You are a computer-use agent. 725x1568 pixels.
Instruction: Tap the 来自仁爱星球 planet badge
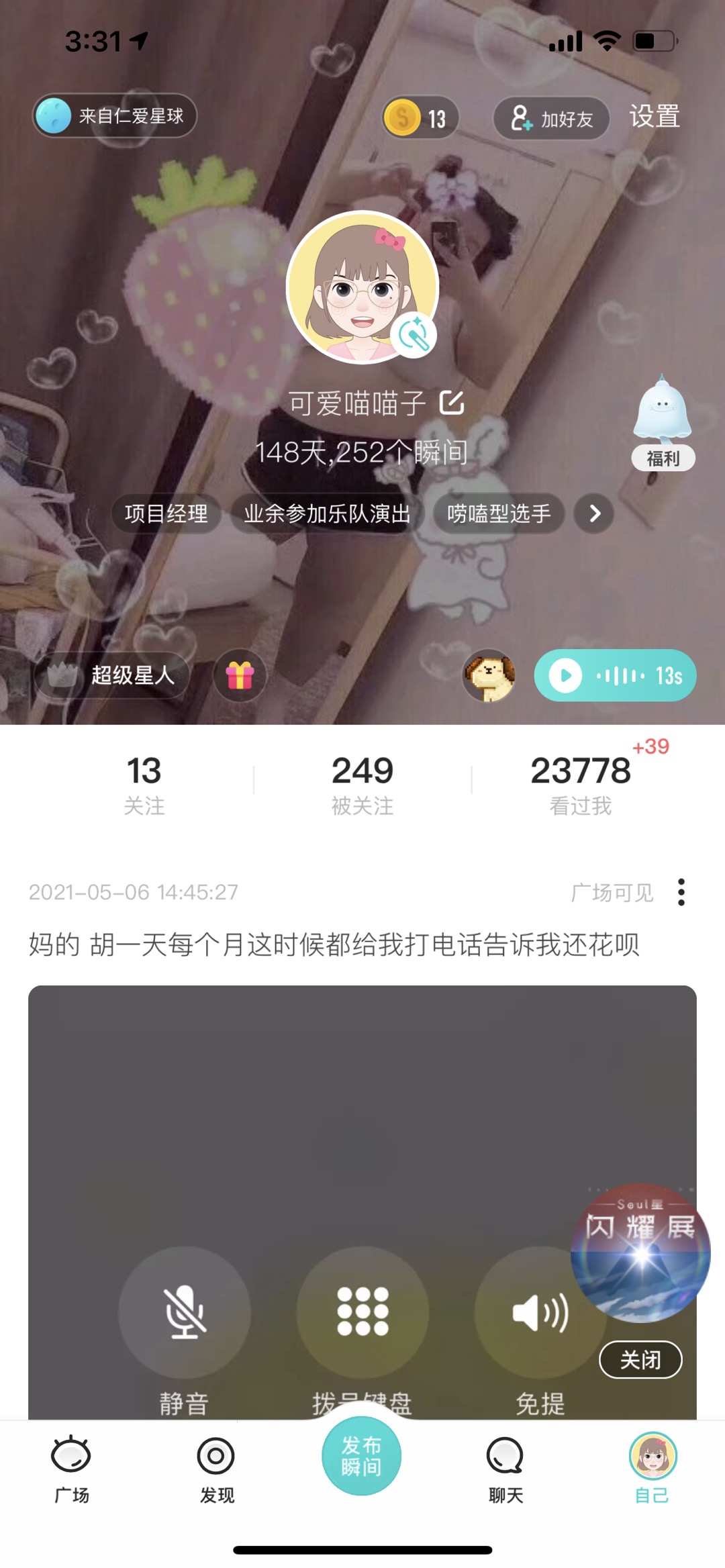(115, 116)
